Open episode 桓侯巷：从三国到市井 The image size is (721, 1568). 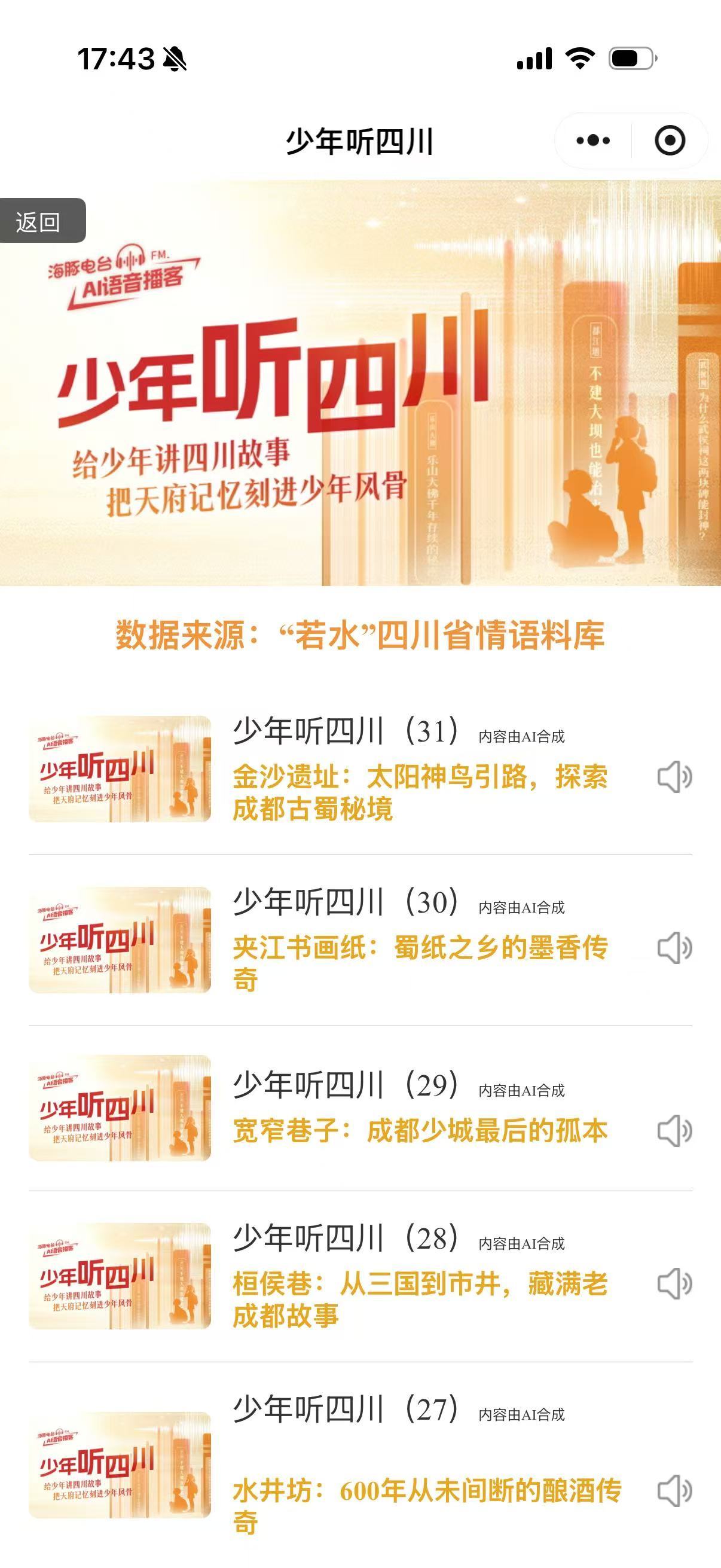(420, 1299)
